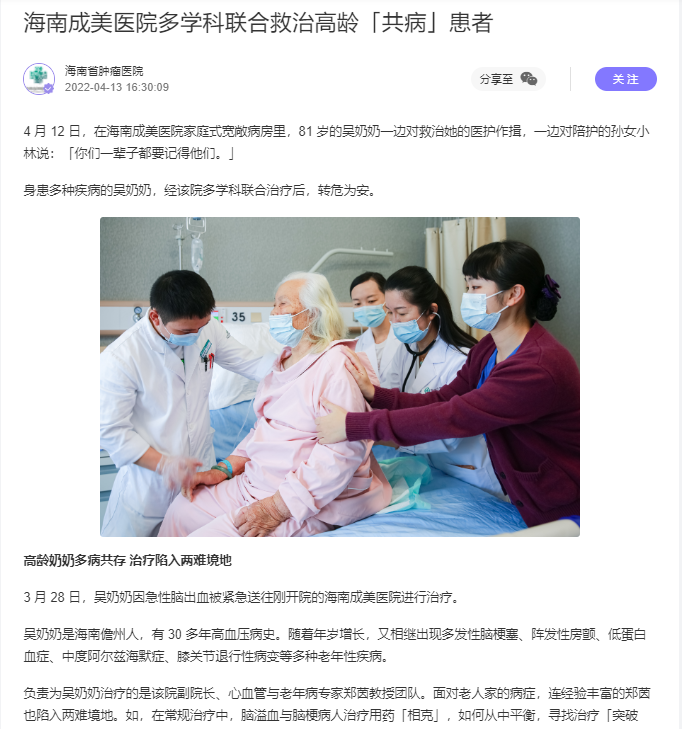View the hospital photo in article
Viewport: 682px width, 729px height.
point(340,376)
